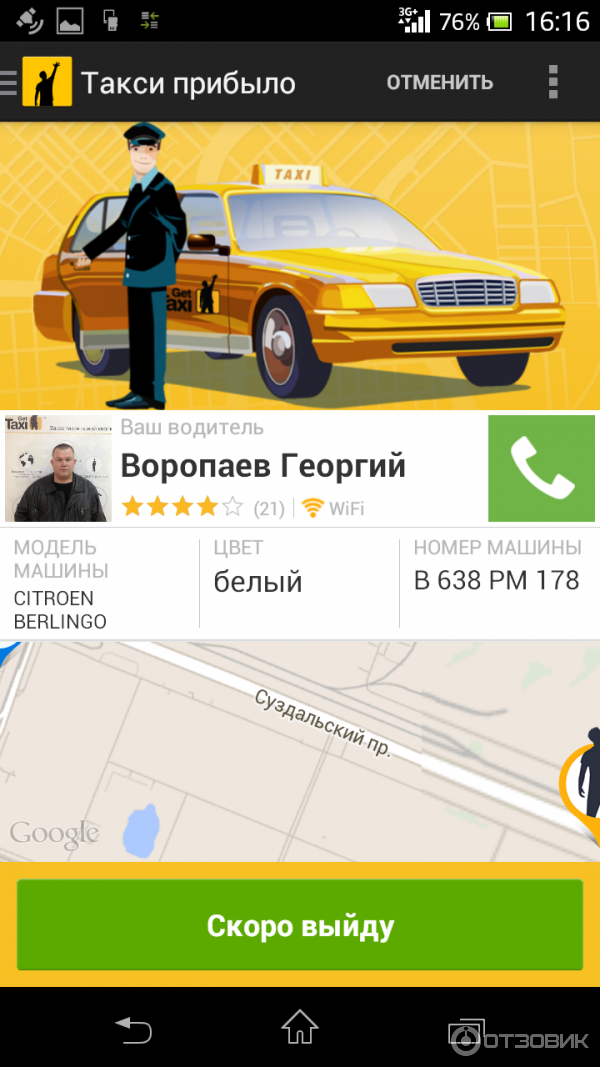Go to the home screen

tap(300, 1028)
